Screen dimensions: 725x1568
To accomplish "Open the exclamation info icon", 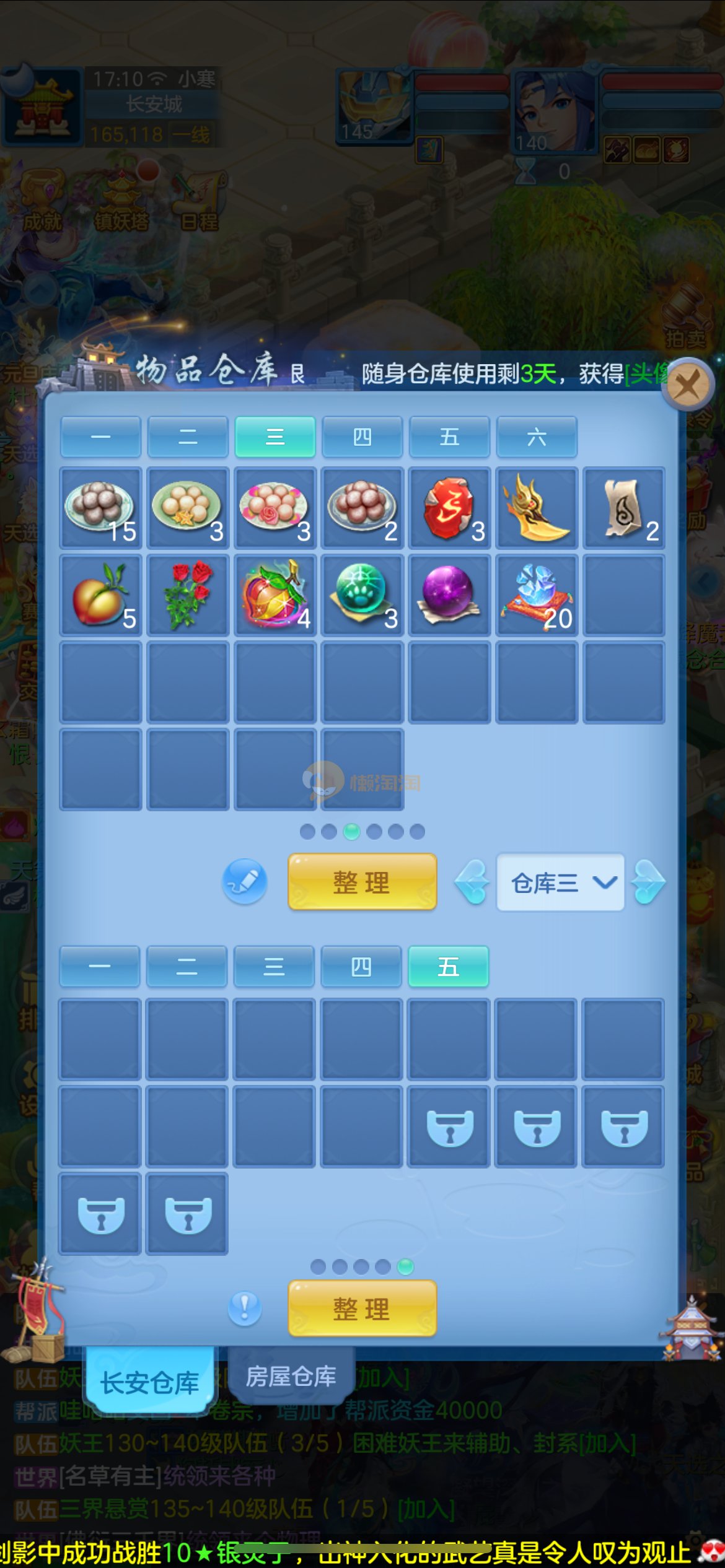I will 245,1309.
